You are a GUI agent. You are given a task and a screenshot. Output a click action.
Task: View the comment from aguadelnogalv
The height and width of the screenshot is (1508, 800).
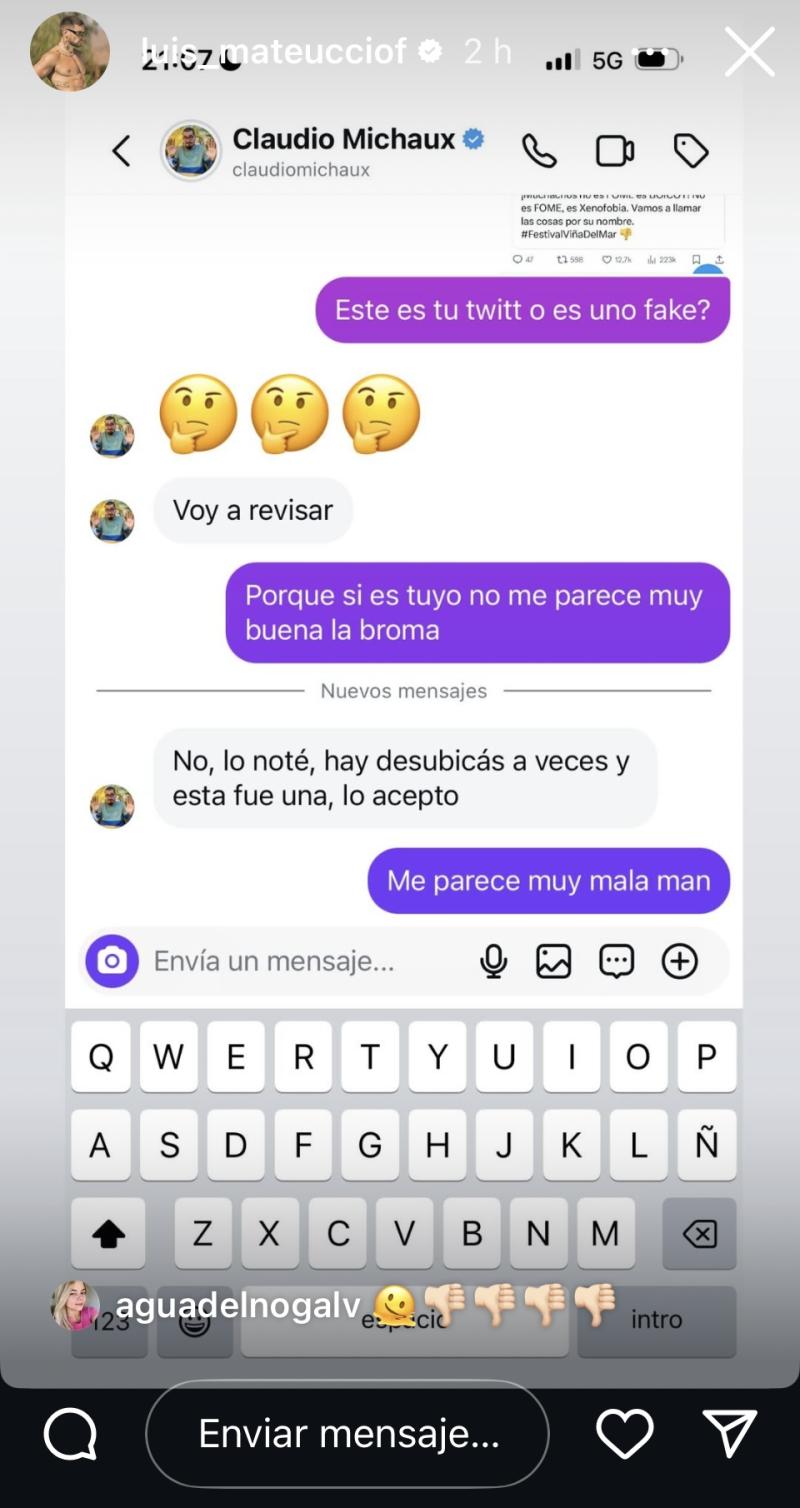[237, 1305]
